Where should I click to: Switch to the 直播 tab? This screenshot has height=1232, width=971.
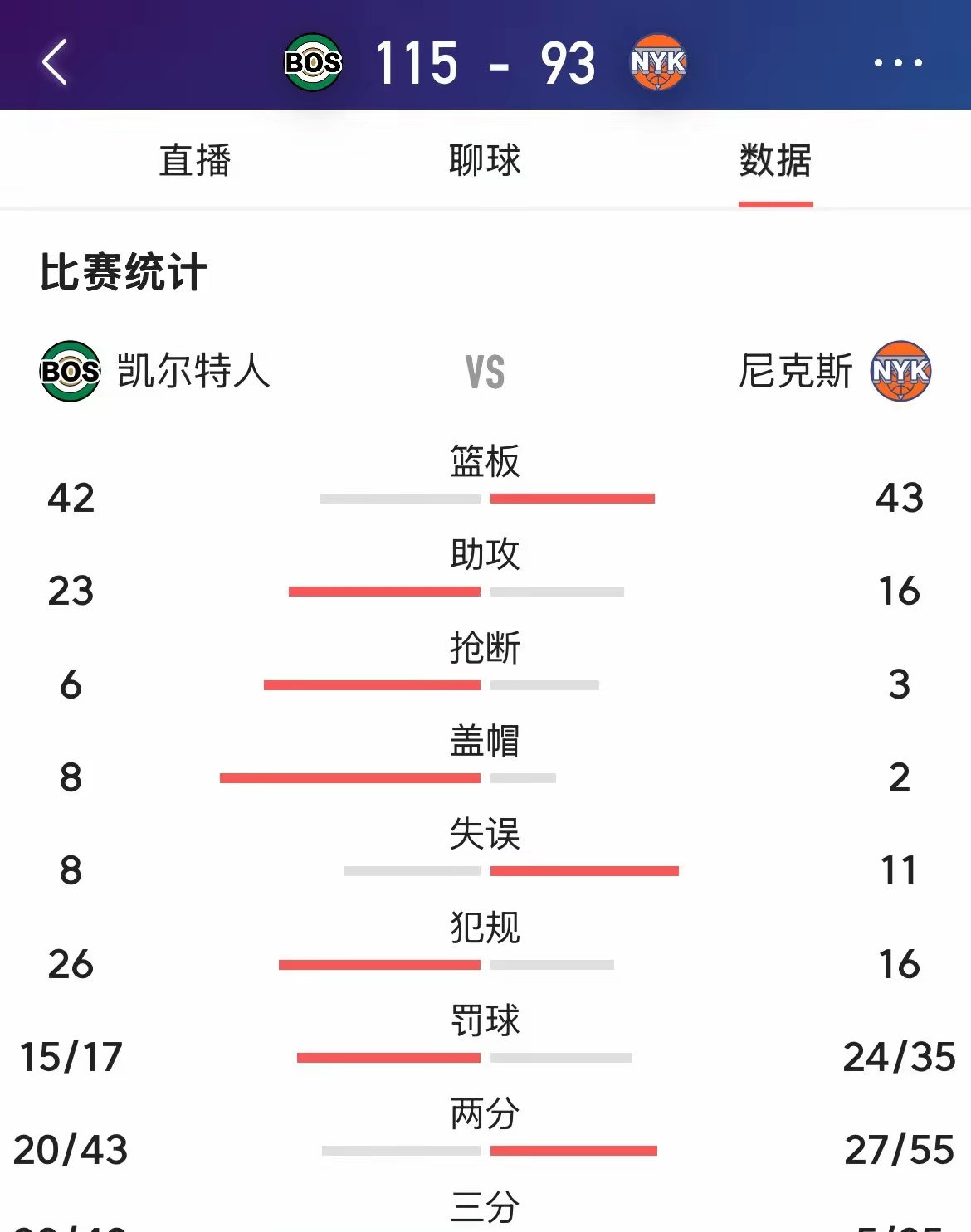pos(194,160)
